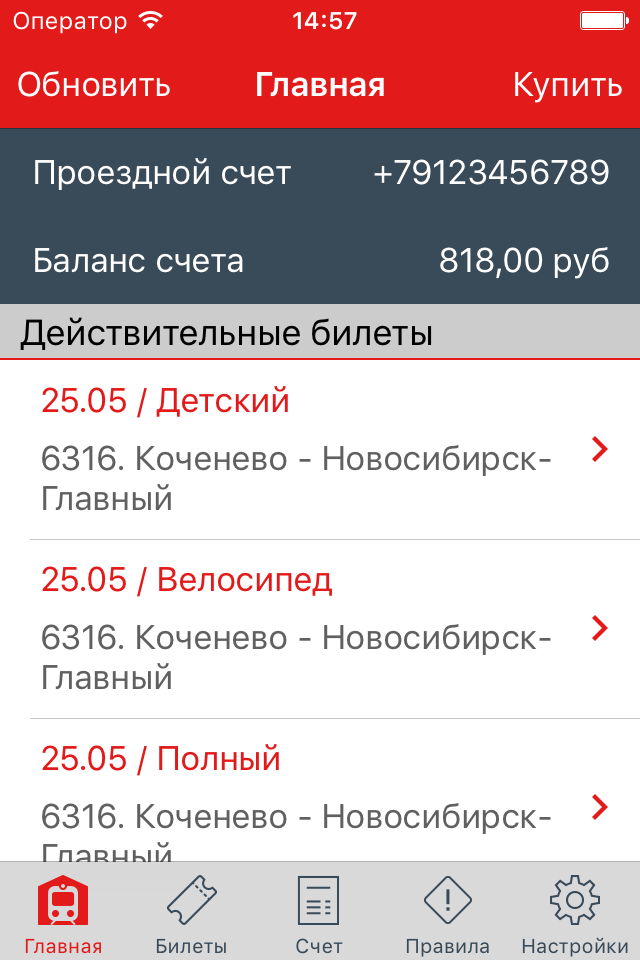Open the 25.05 / Велосипед ticket
The width and height of the screenshot is (640, 960).
320,629
